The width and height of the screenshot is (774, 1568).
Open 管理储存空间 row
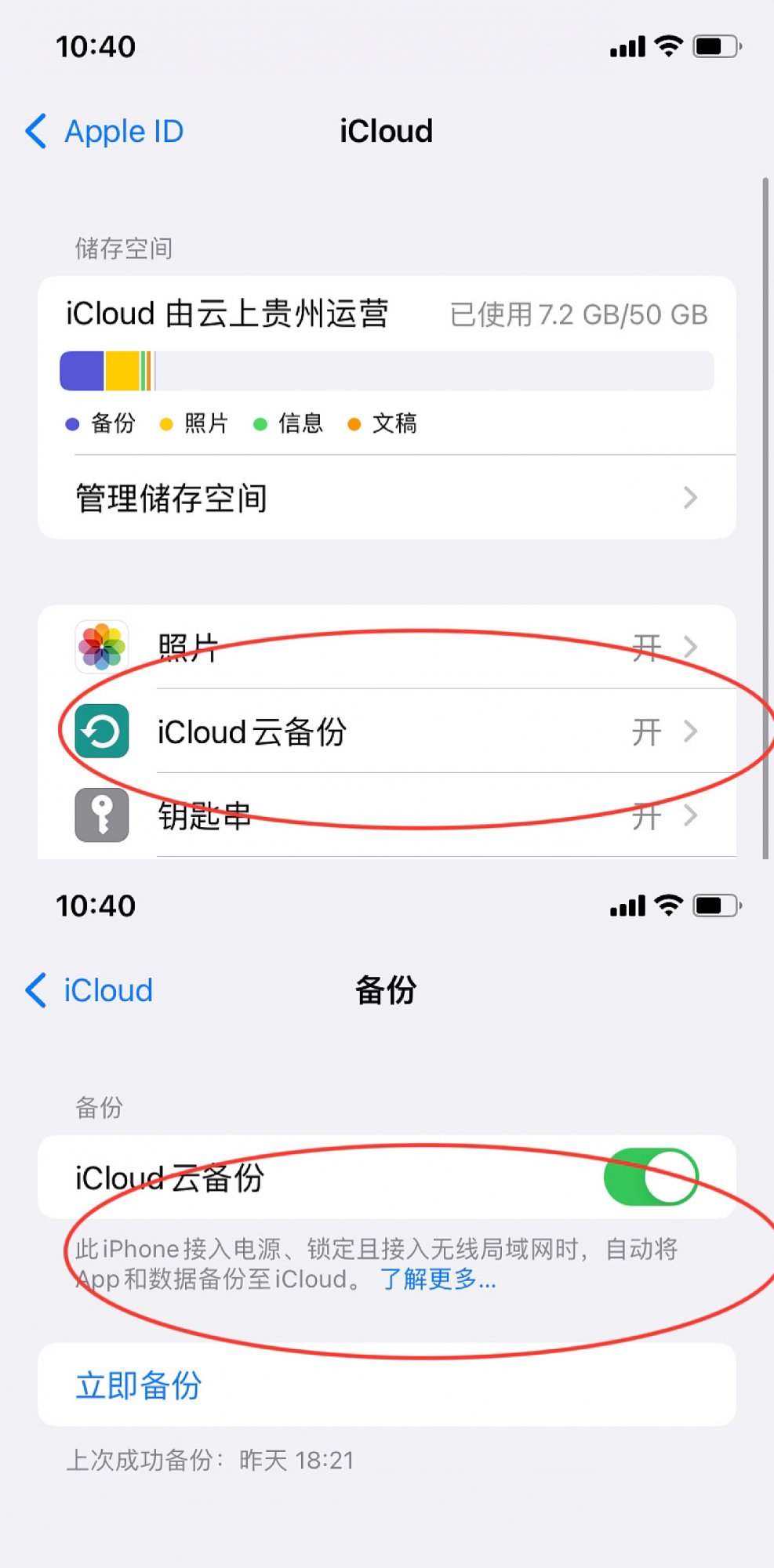click(387, 498)
